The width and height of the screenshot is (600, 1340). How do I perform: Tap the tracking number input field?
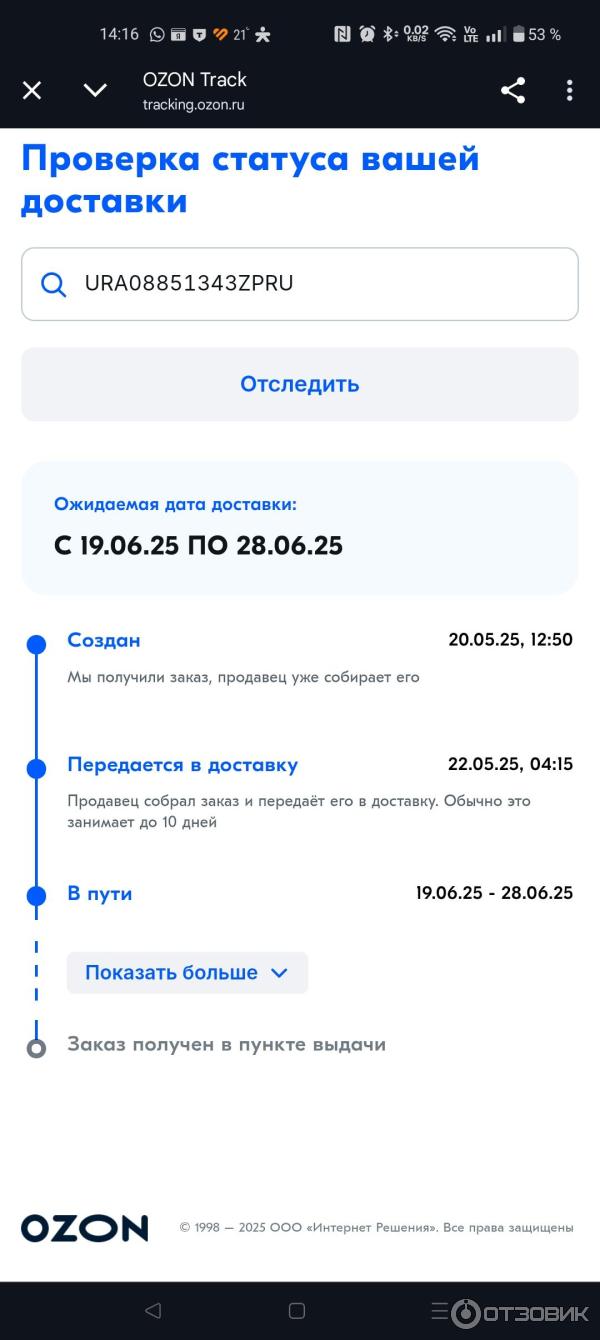[x=300, y=284]
